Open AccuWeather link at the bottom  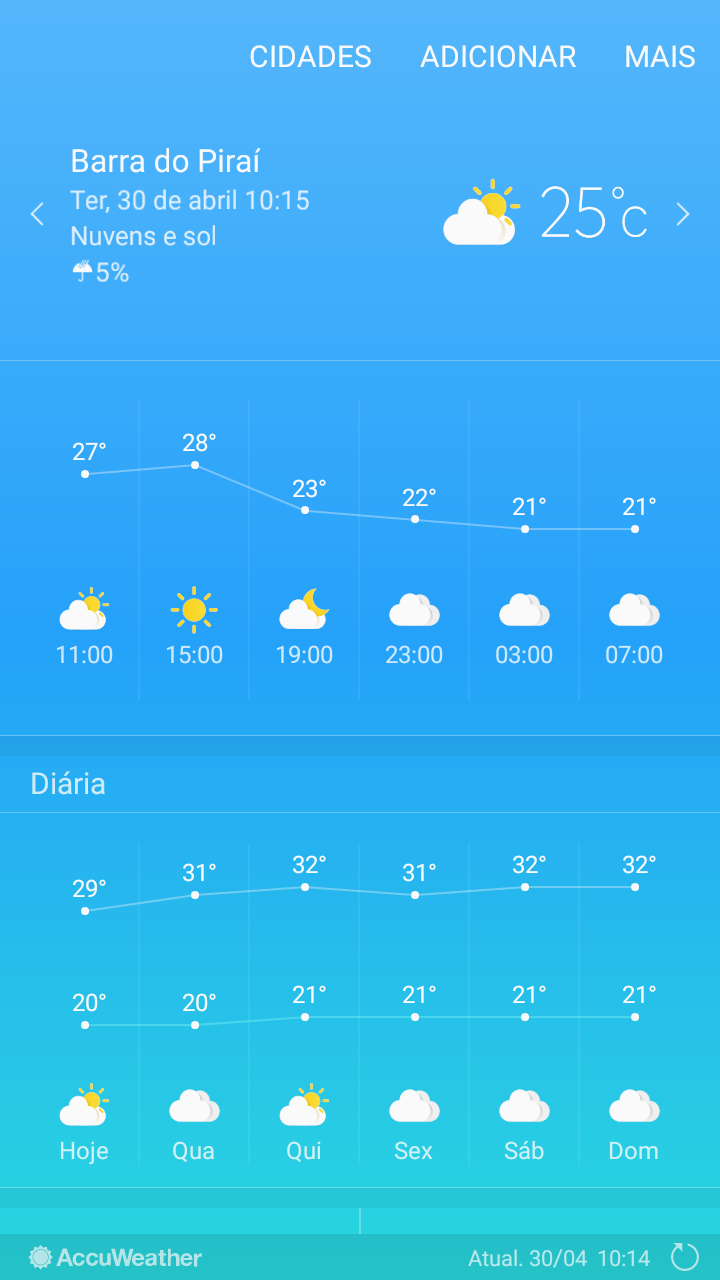pos(116,1258)
